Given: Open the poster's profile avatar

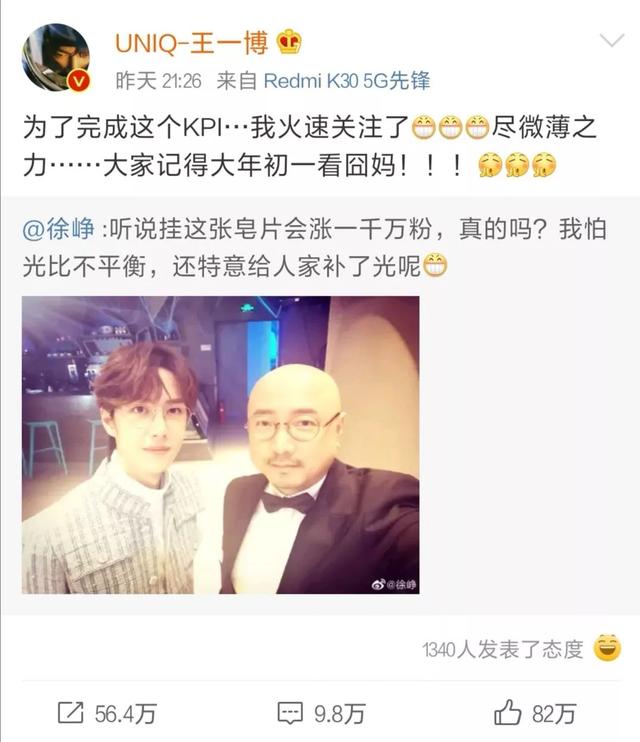Looking at the screenshot, I should (x=56, y=57).
